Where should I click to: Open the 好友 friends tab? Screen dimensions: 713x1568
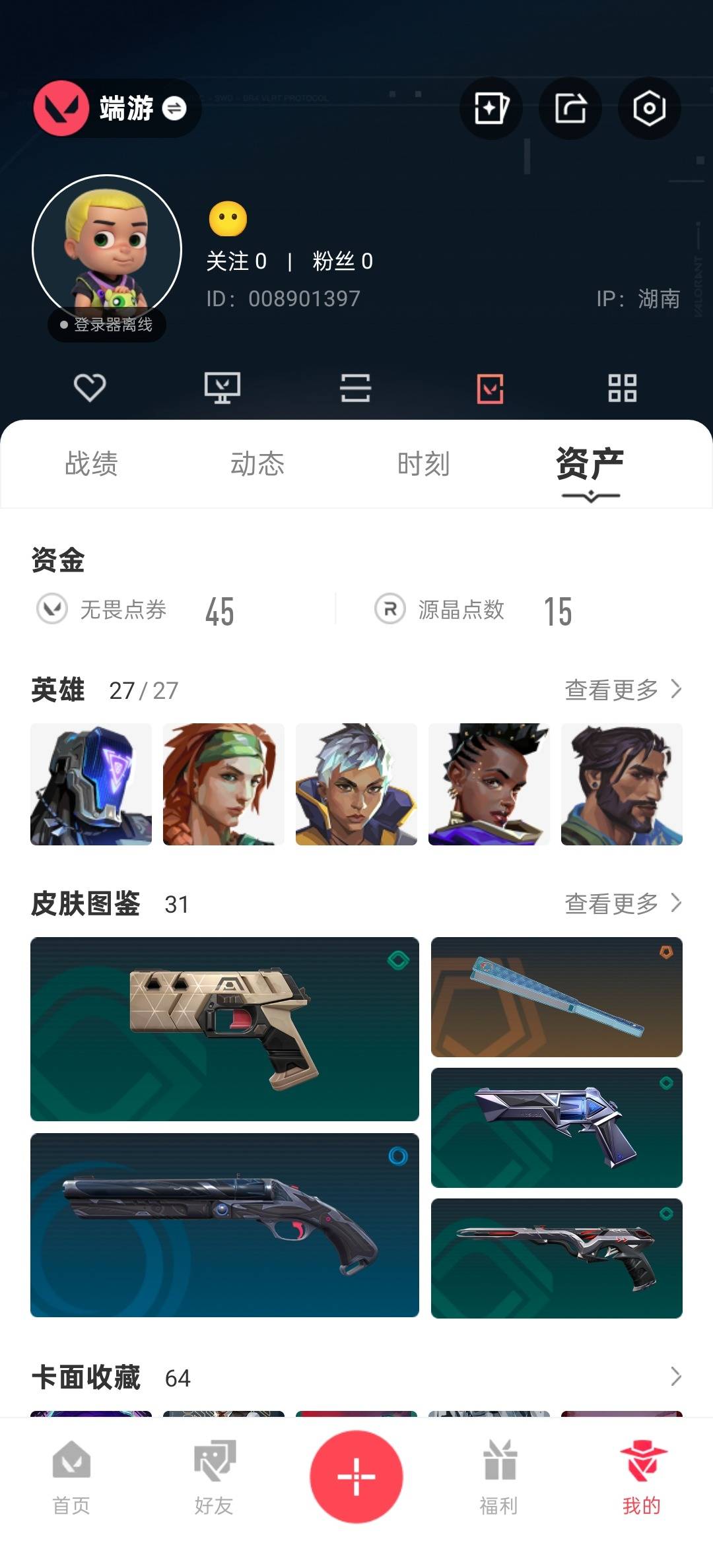pos(214,1478)
